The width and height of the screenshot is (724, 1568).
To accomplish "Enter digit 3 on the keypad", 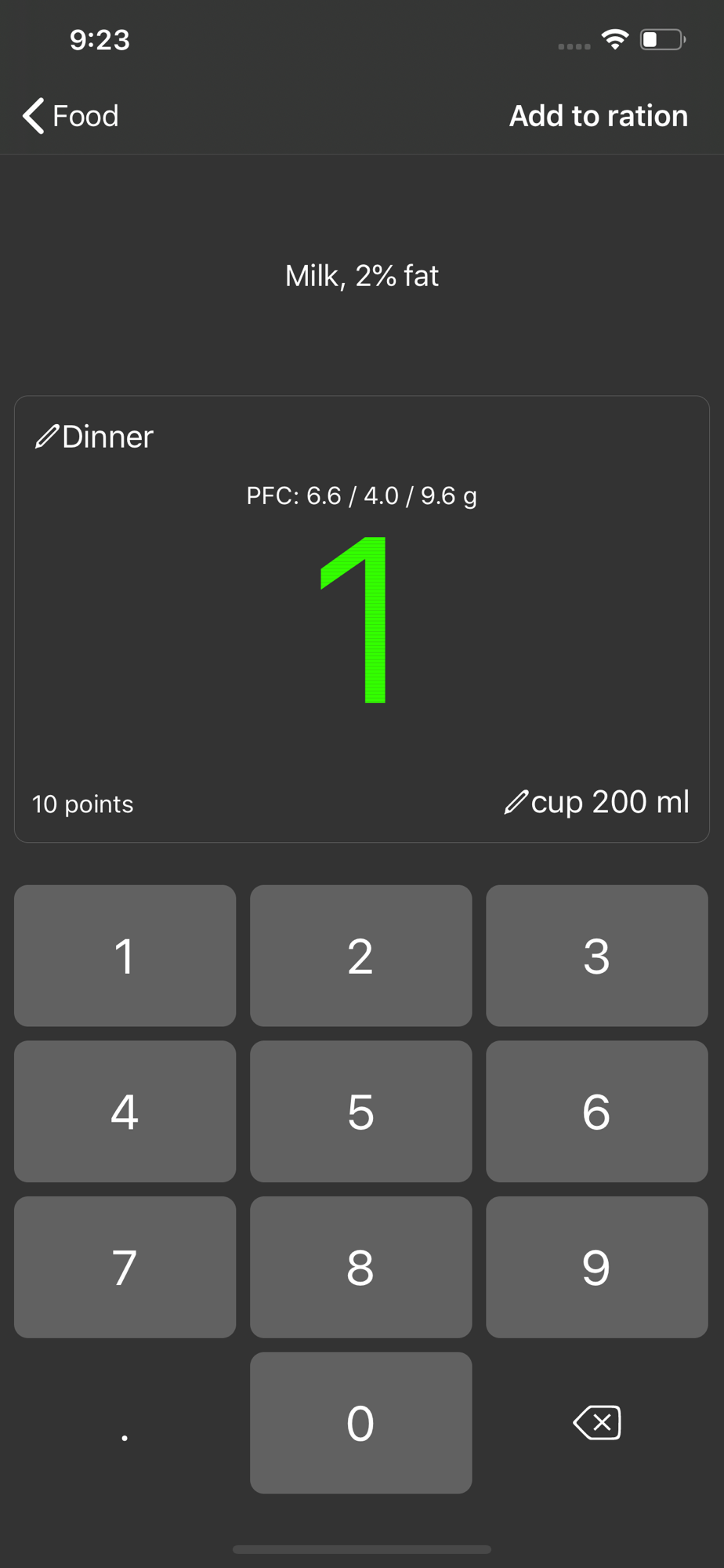I will [597, 956].
